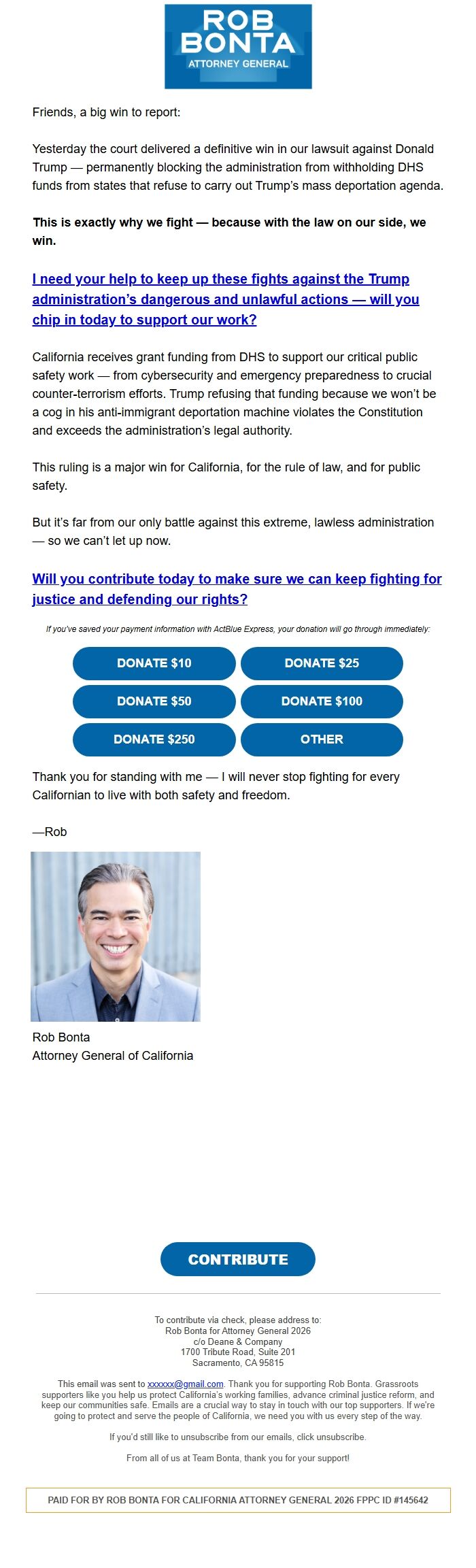The image size is (476, 1568).
Task: Tap the large CONTRIBUTE button
Action: 237,1259
